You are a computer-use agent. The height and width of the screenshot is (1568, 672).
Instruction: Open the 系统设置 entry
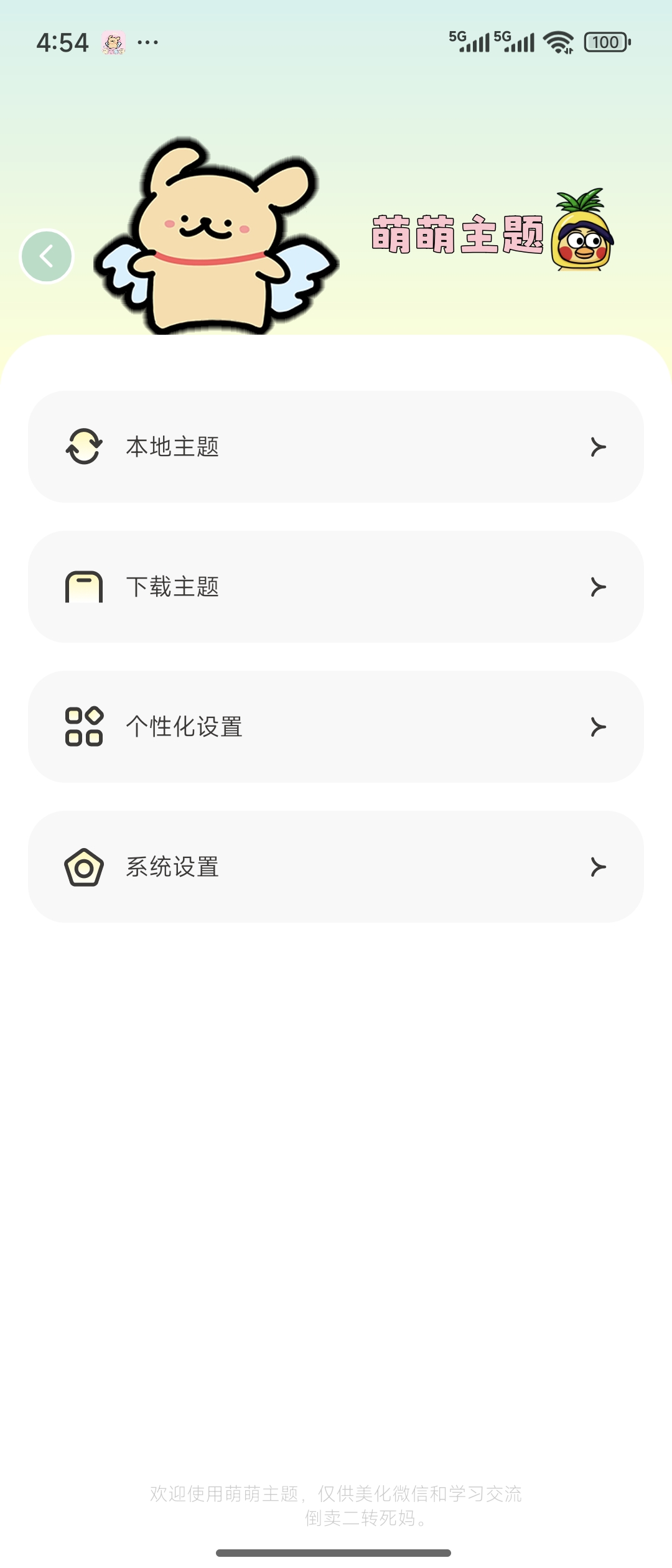336,866
